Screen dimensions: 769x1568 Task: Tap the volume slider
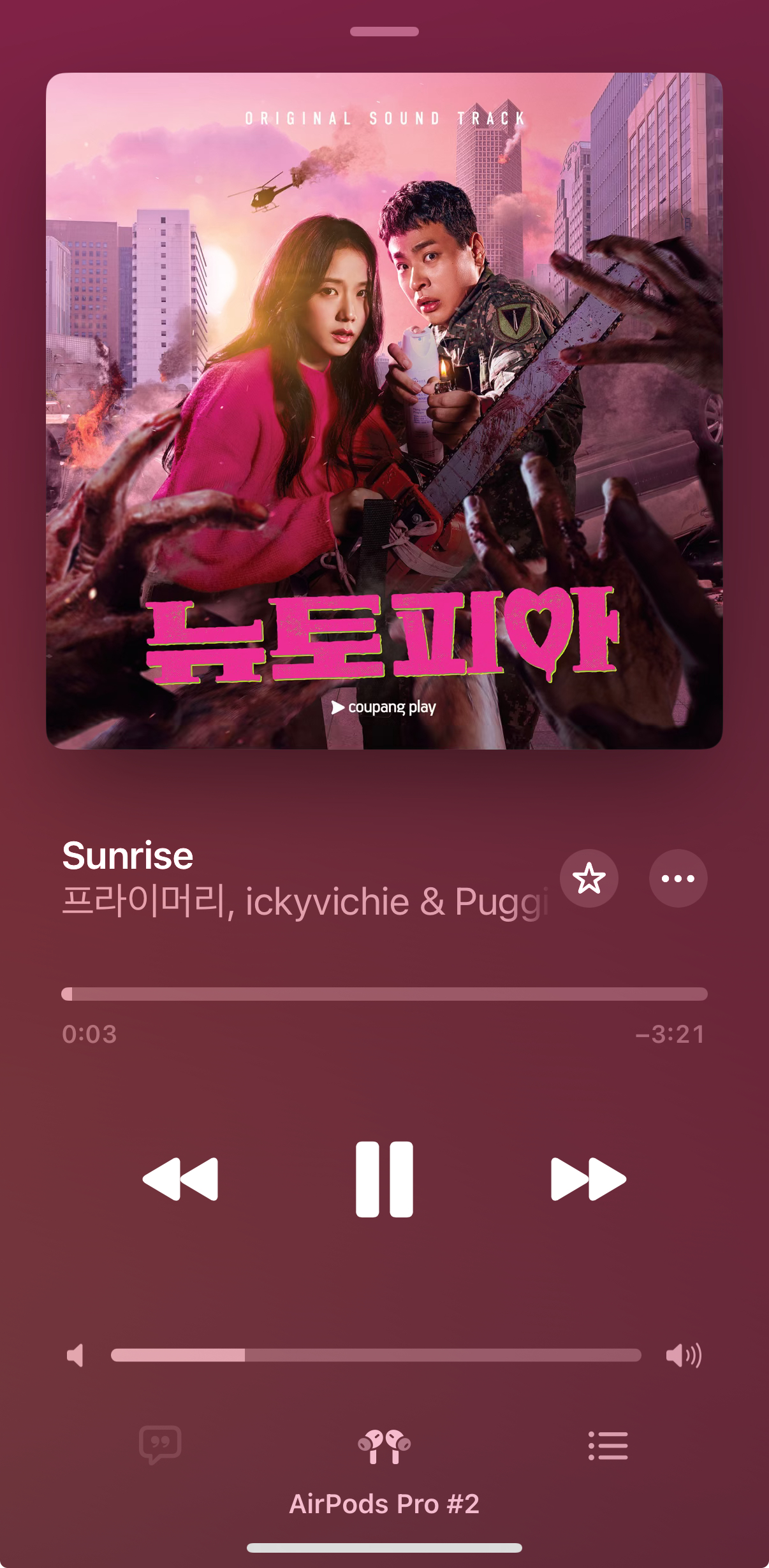376,1354
